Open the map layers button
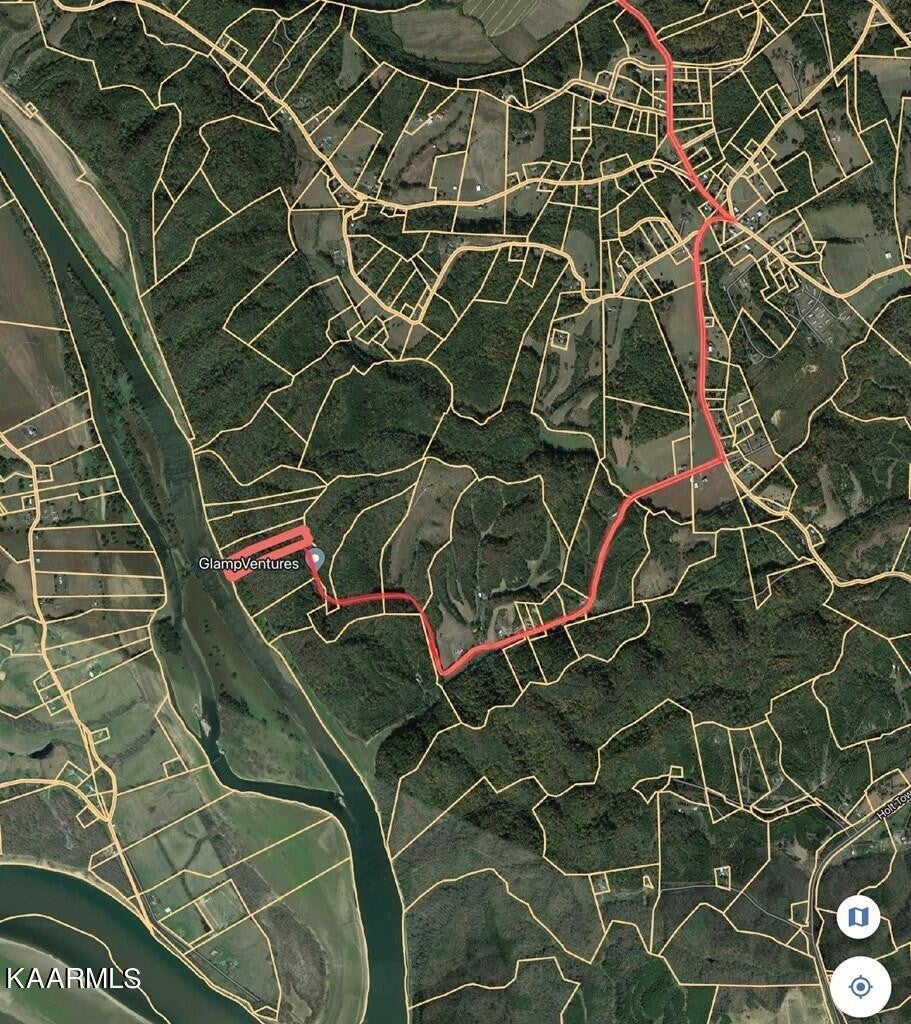This screenshot has width=911, height=1024. (858, 916)
